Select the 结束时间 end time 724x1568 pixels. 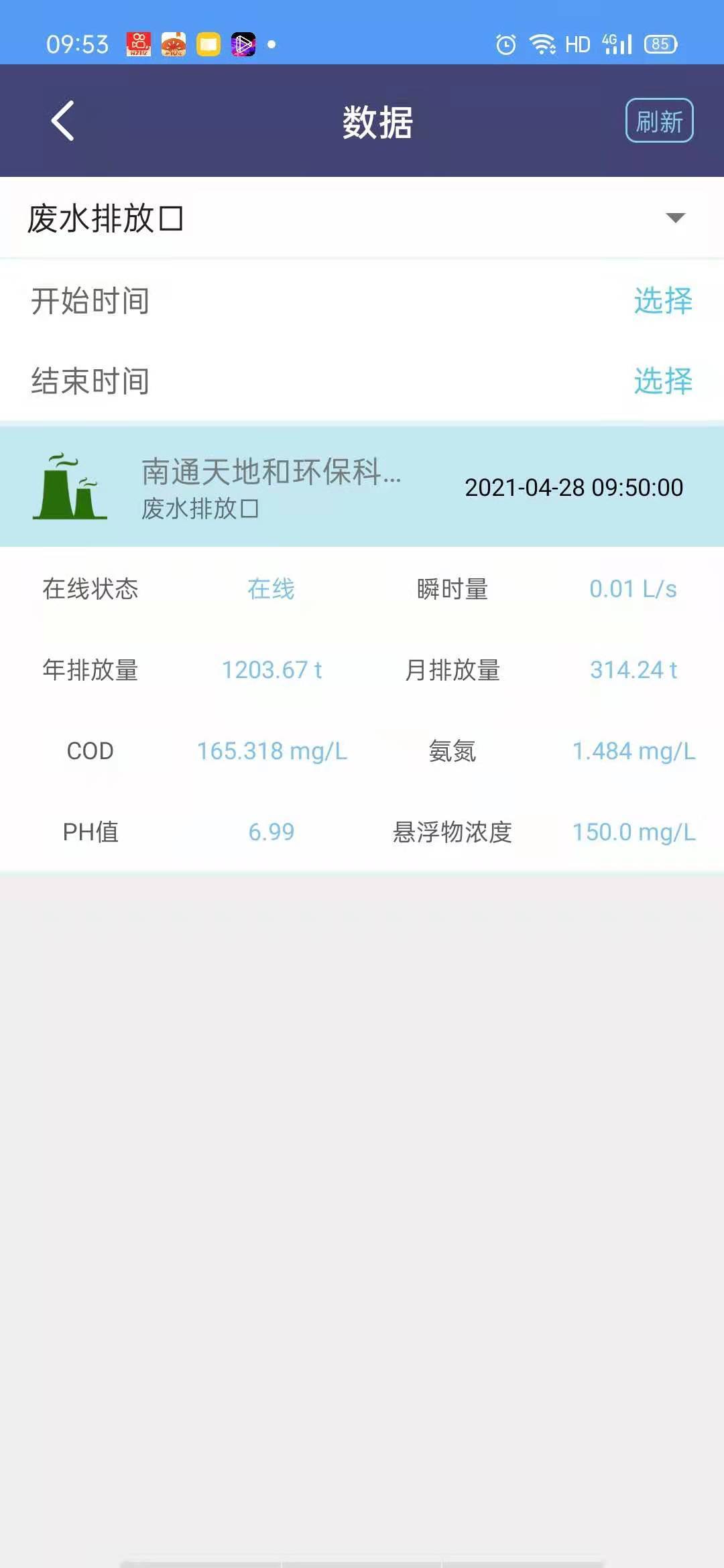point(663,381)
